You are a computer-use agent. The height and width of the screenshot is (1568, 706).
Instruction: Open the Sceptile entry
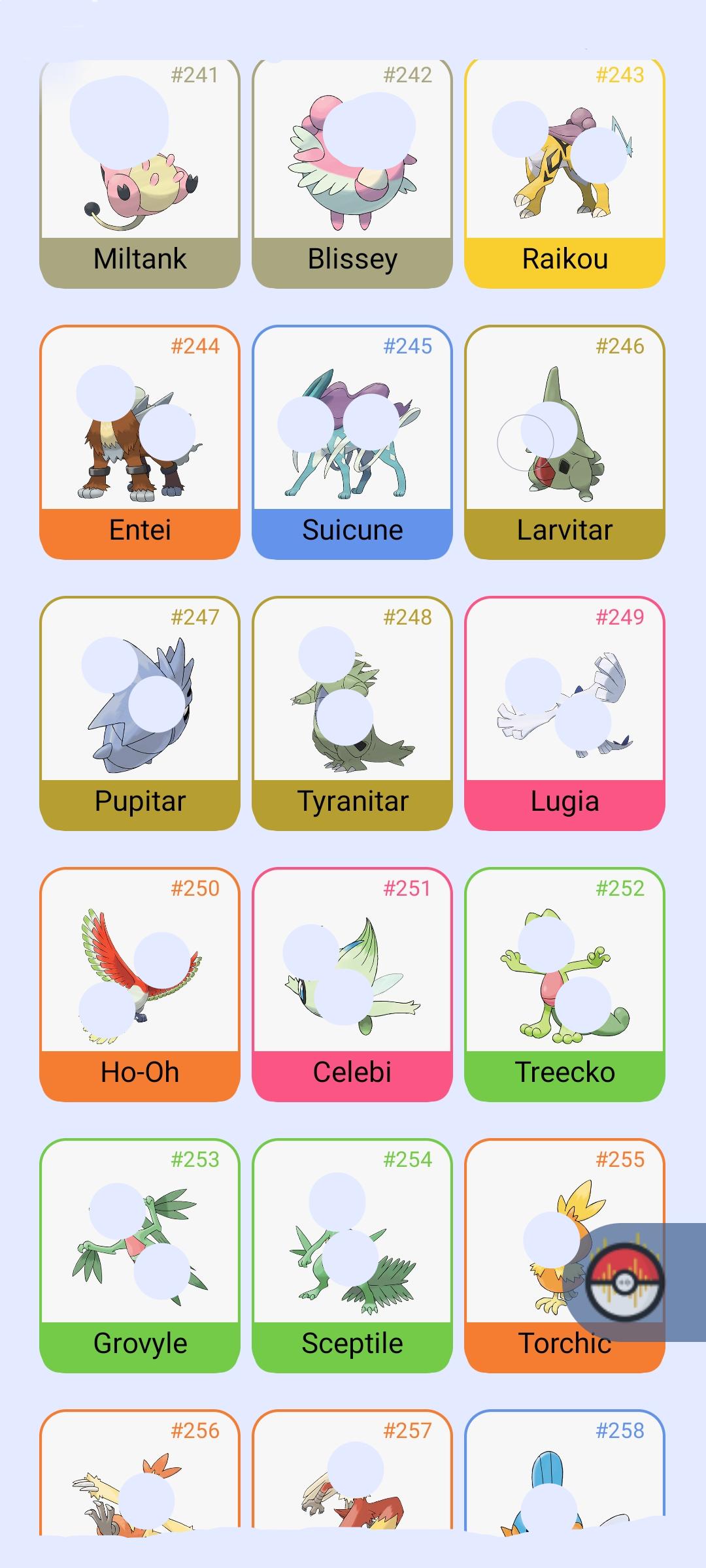(352, 1256)
